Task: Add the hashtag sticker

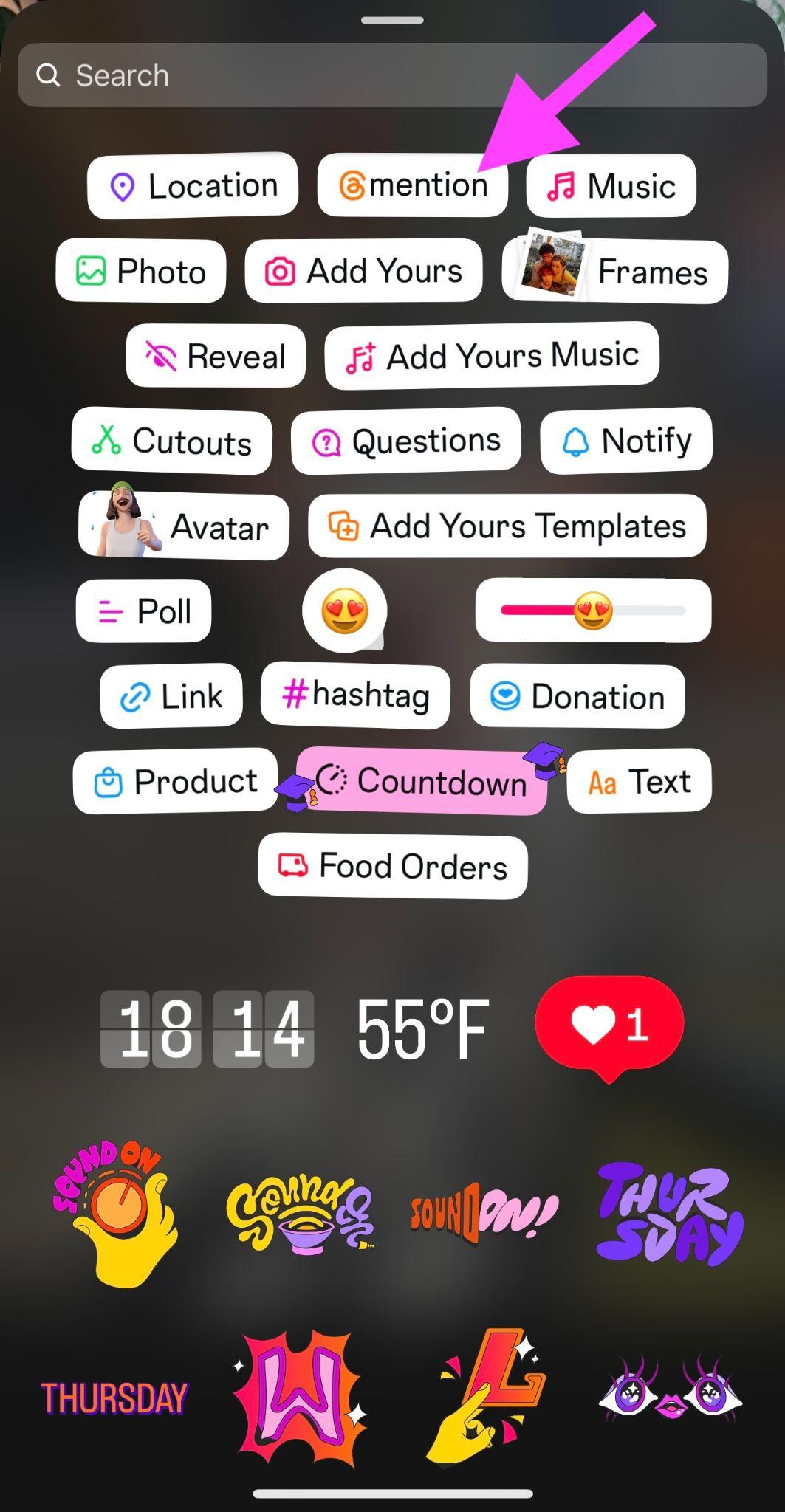Action: pos(354,695)
